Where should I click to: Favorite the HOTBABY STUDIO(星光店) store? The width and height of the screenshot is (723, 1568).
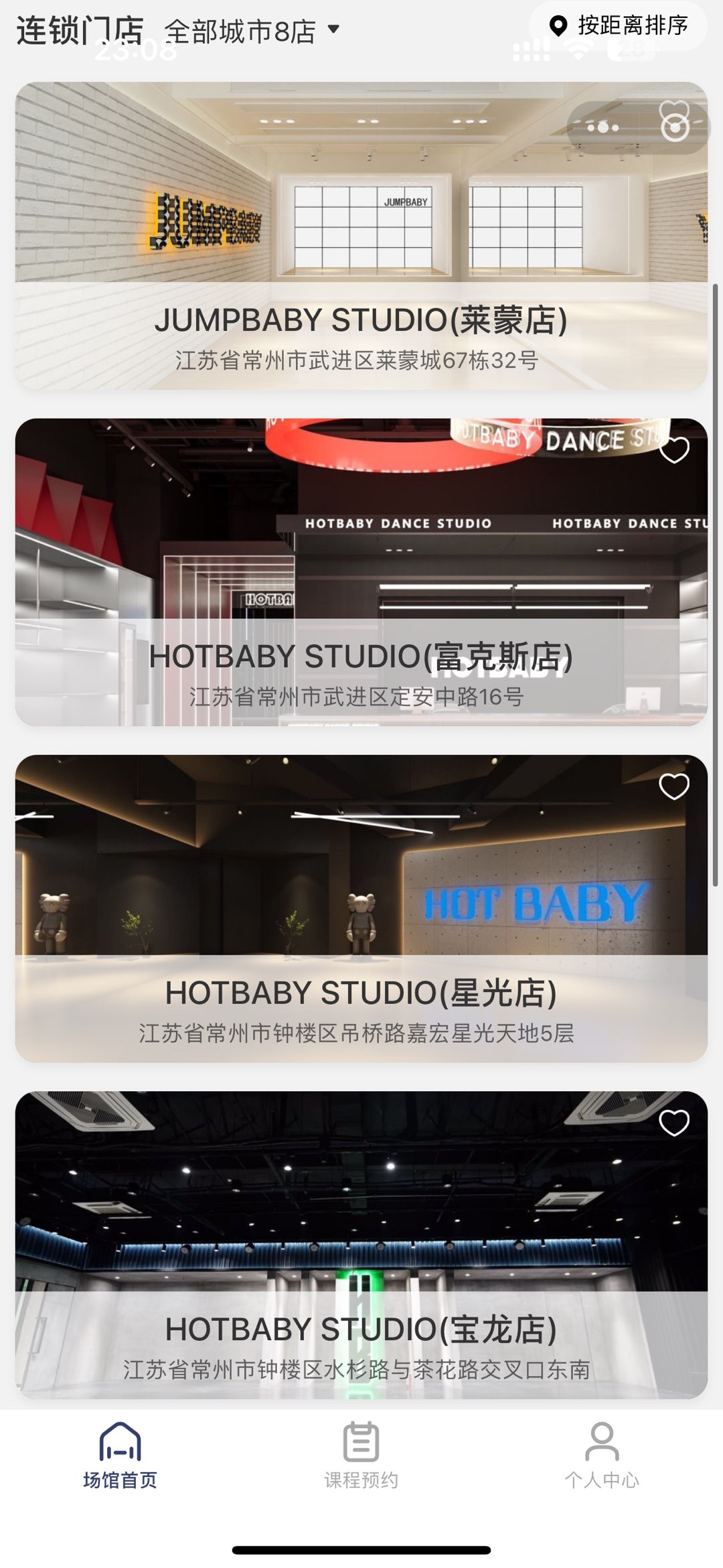pos(674,786)
